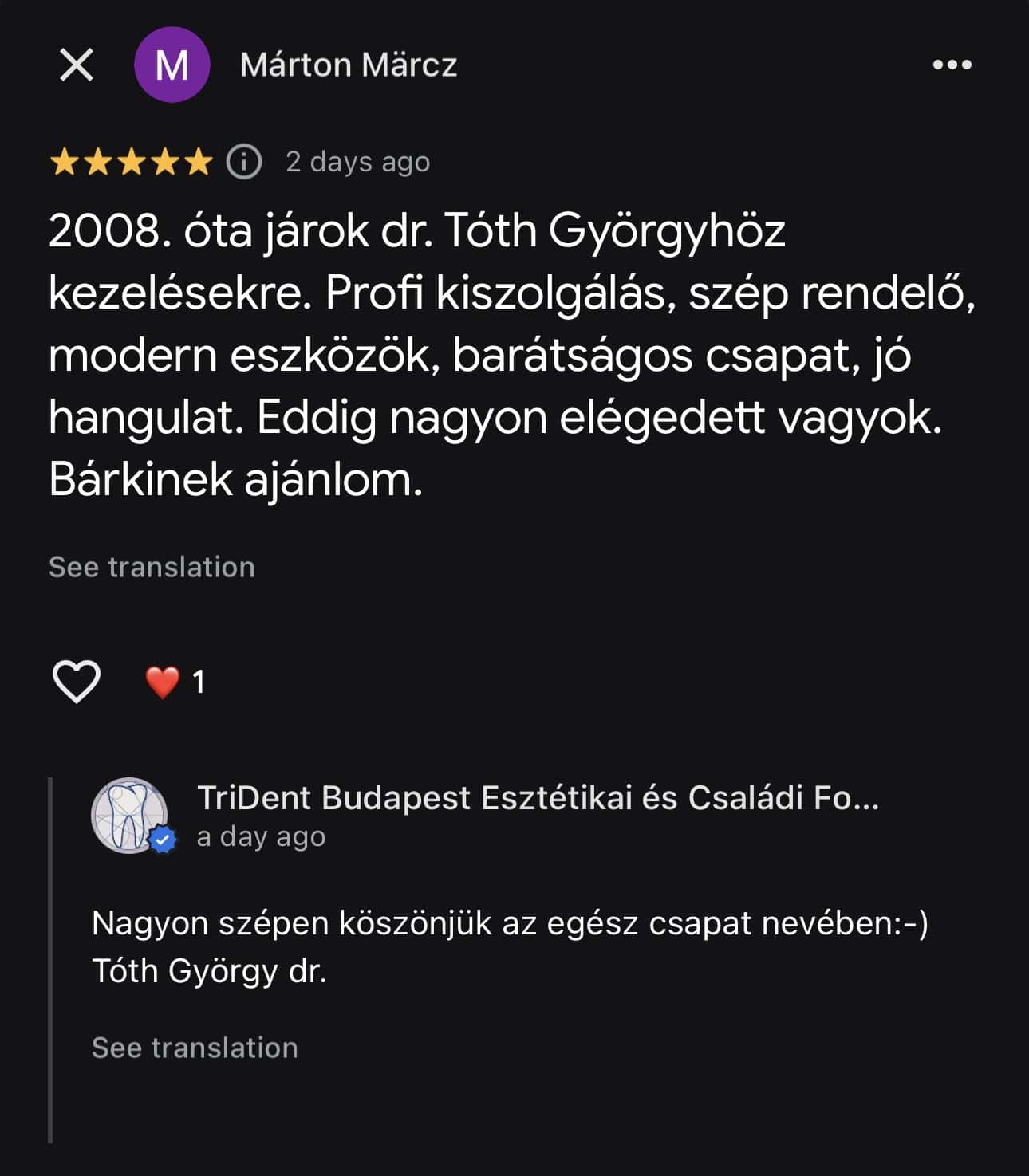View the red heart reaction count
This screenshot has height=1176, width=1029.
pos(175,682)
